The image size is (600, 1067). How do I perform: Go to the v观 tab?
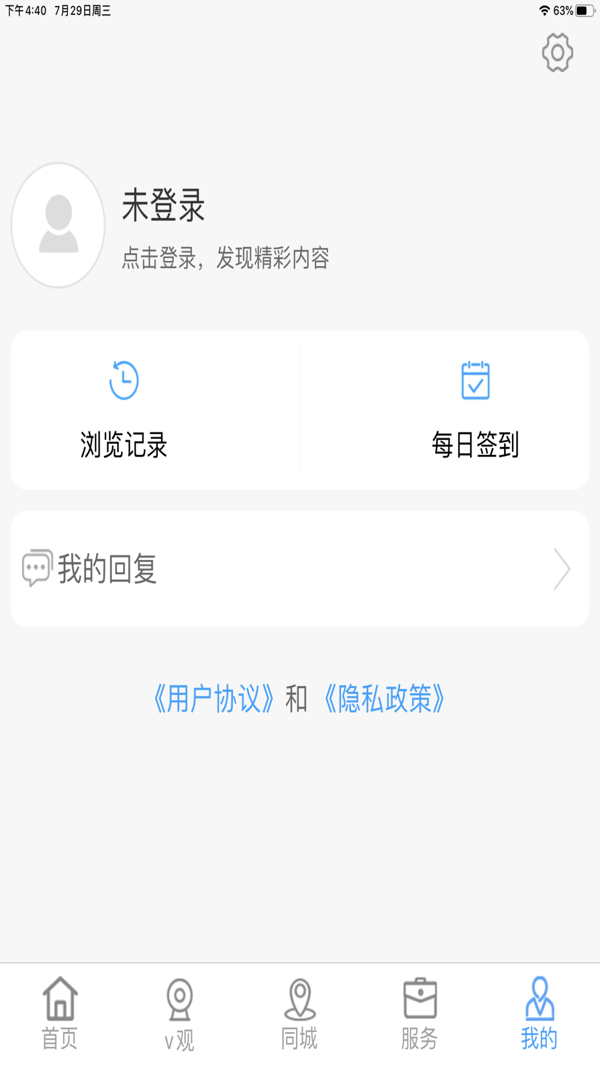180,1013
